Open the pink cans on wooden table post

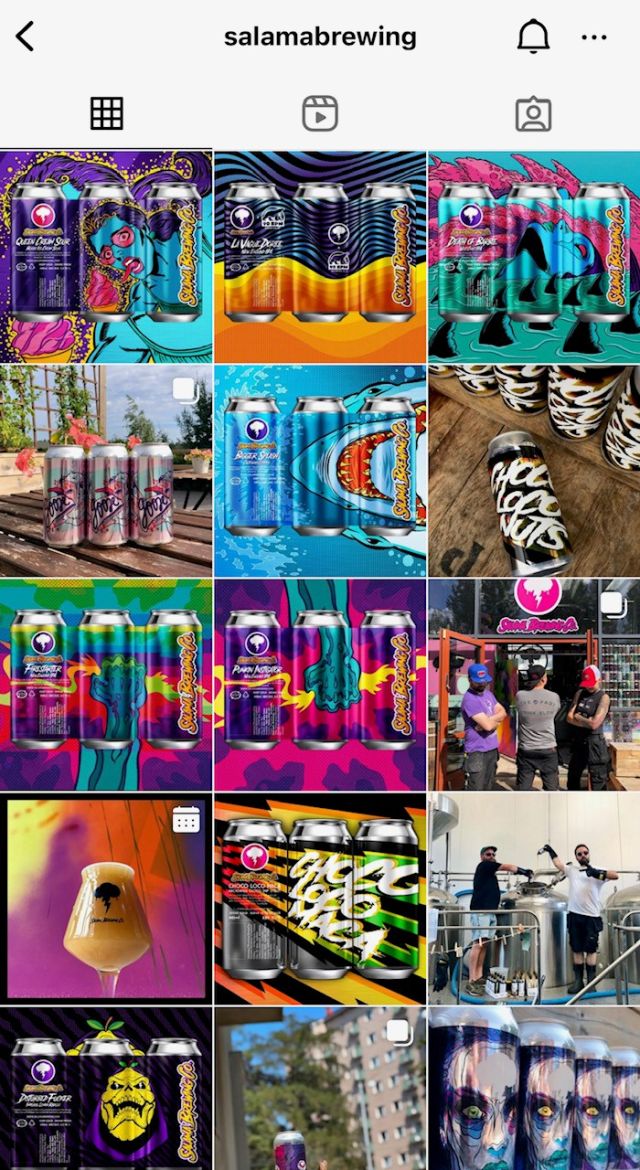point(106,470)
